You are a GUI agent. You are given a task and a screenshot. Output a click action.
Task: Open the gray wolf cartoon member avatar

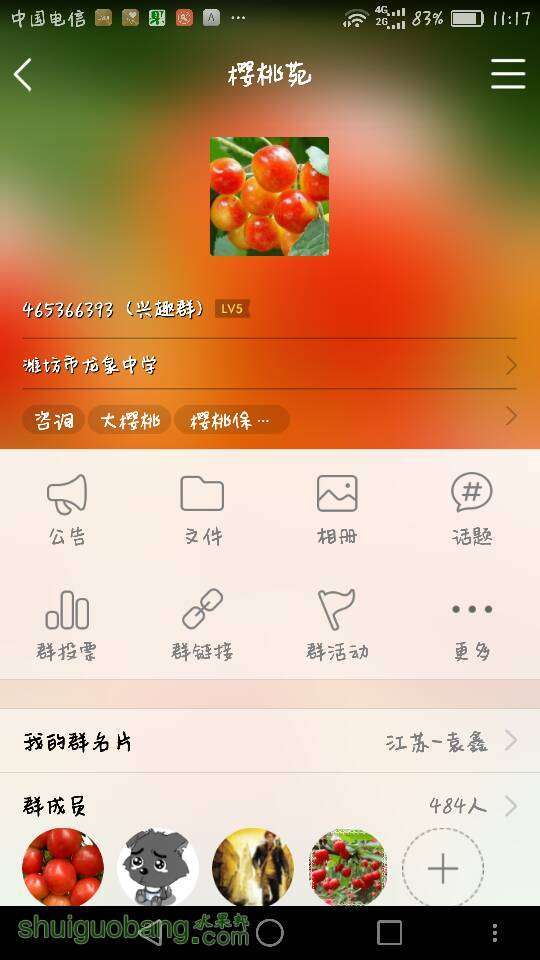[158, 868]
